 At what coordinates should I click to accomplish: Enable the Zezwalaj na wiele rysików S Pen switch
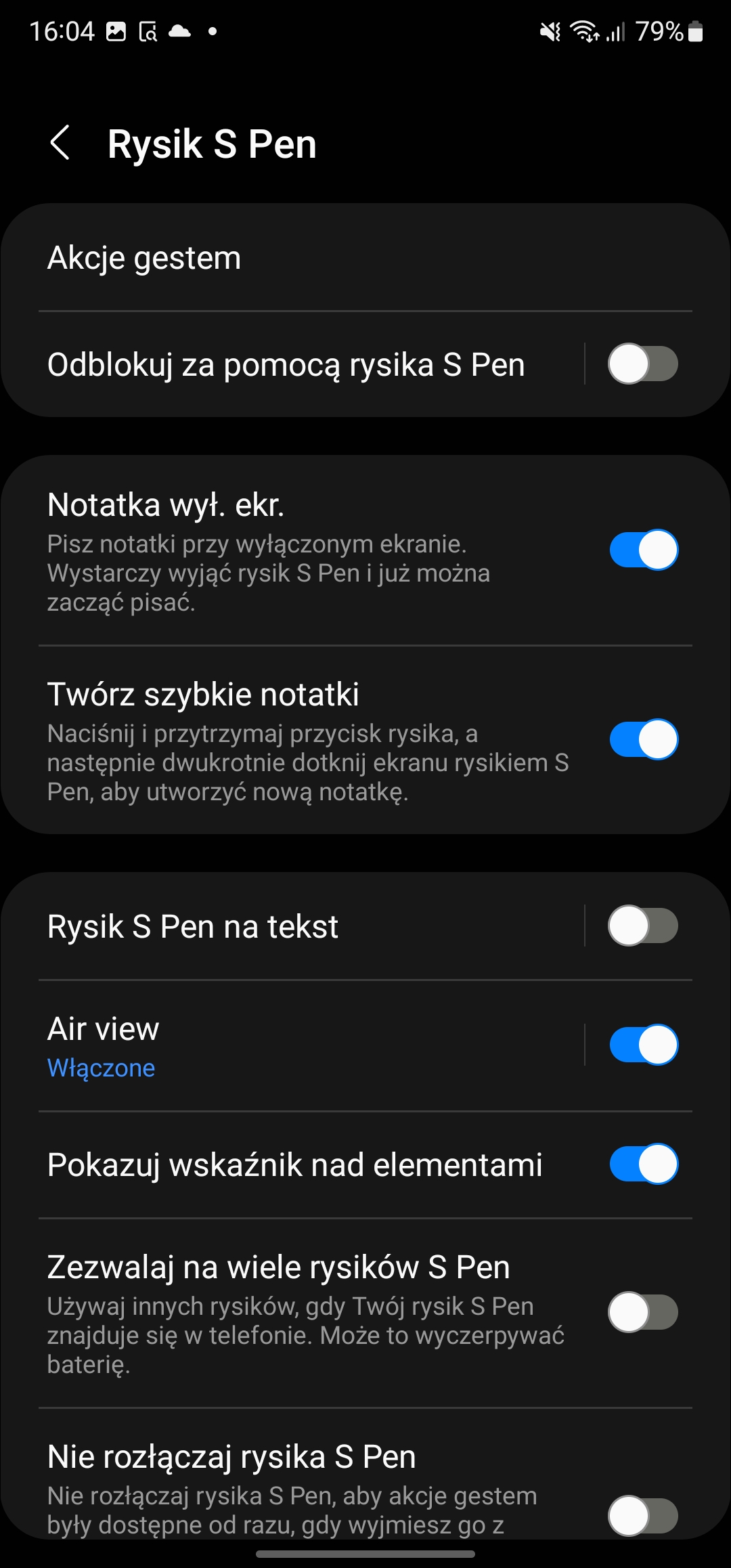(643, 1312)
